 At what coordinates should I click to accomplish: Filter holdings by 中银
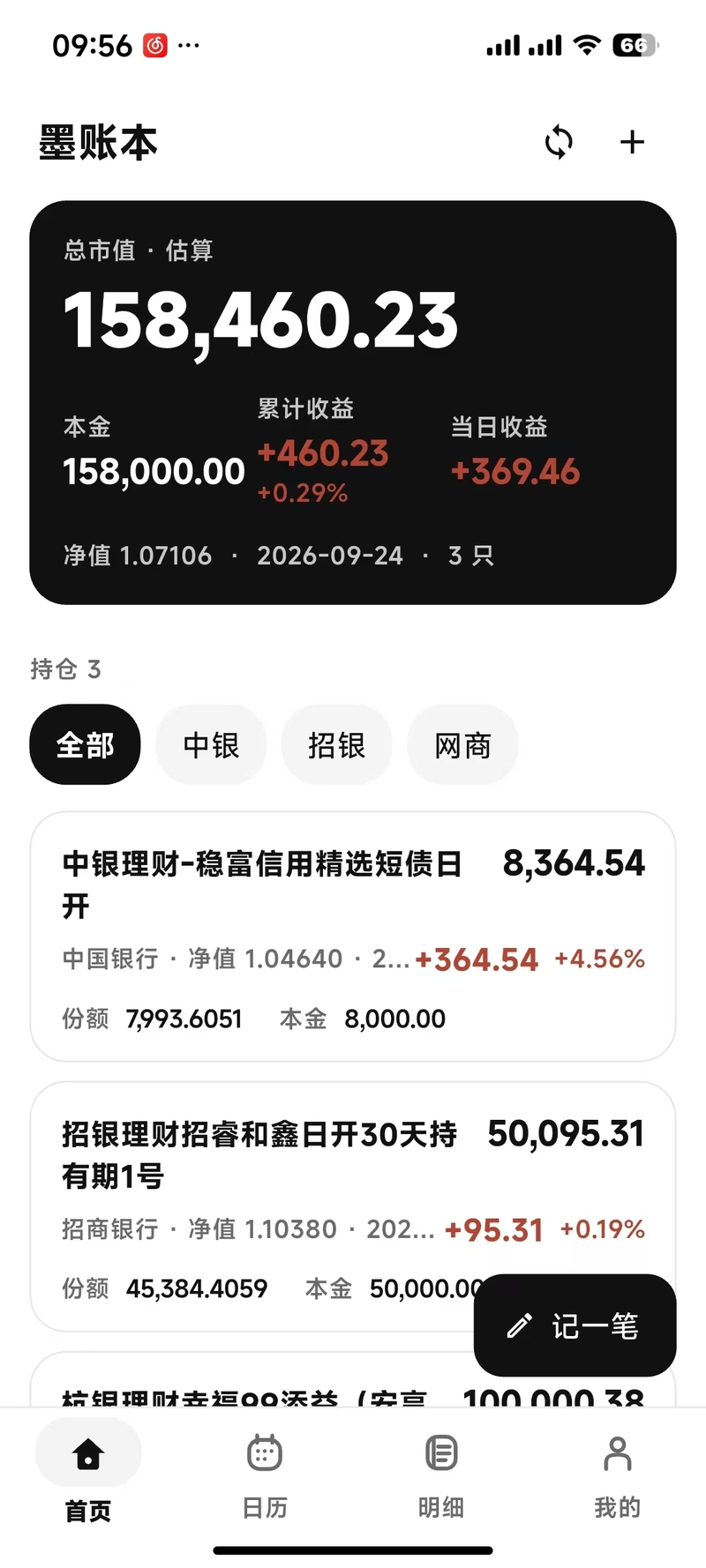click(211, 744)
